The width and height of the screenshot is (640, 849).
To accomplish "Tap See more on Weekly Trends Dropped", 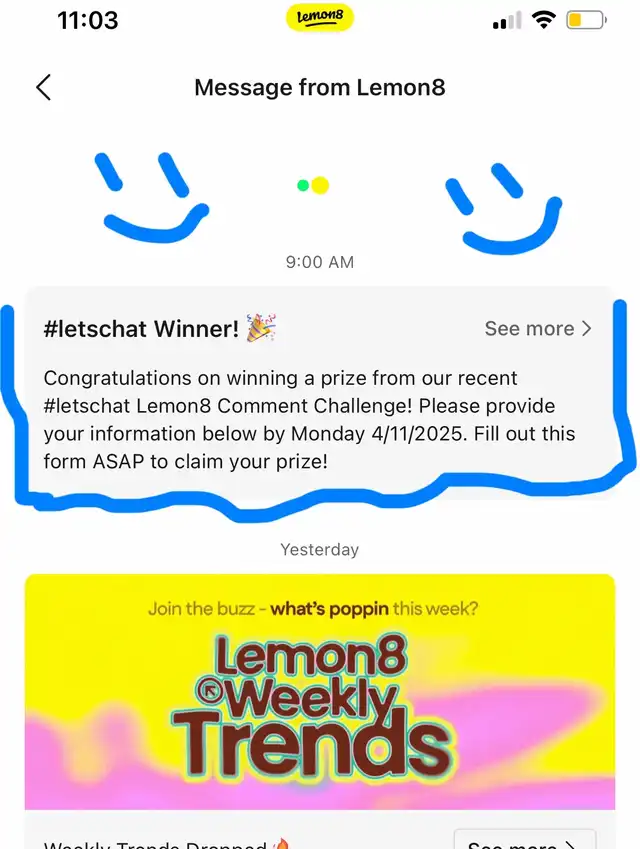I will (x=523, y=840).
